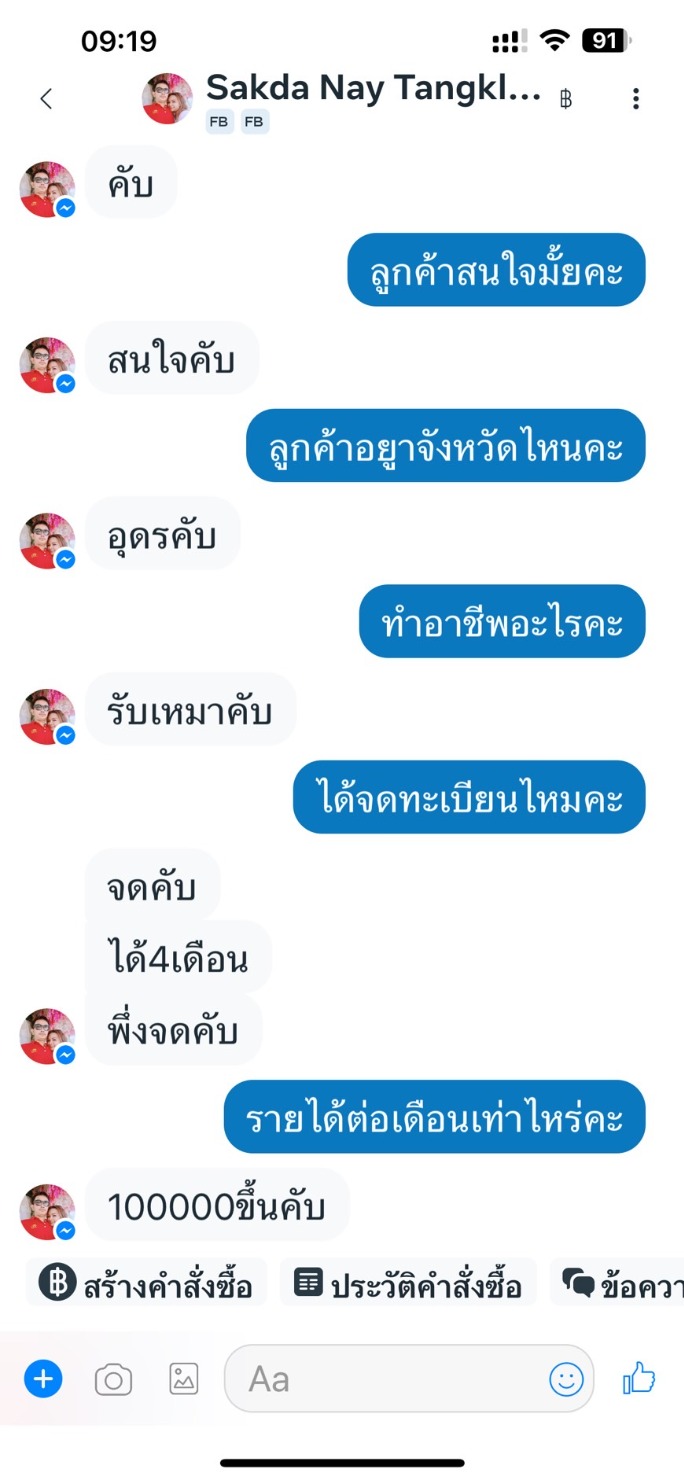
Task: Tap สร้างคำสั่งซื้อ to create an order
Action: 146,1283
